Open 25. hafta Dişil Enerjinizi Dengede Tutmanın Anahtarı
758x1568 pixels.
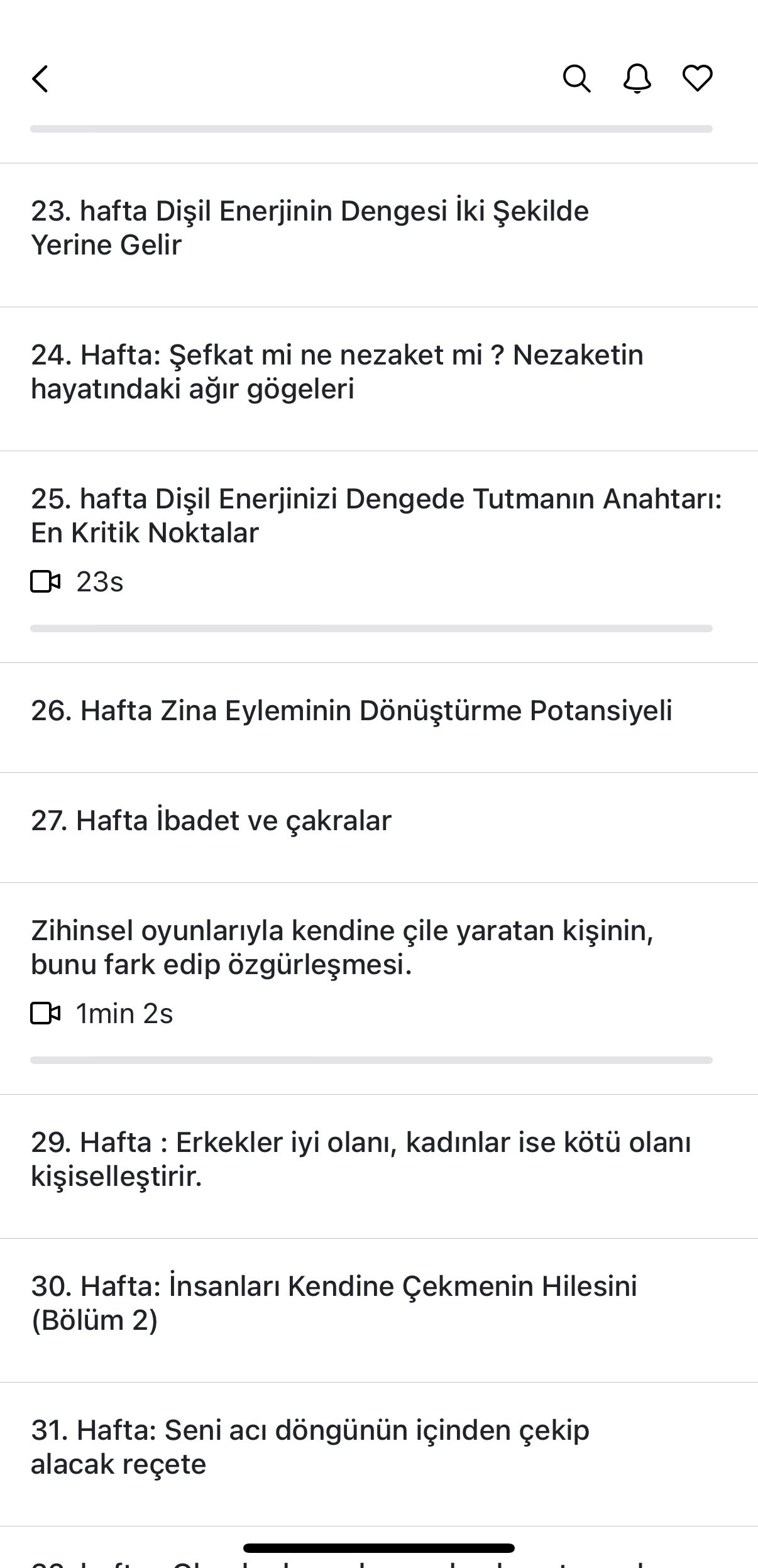[376, 515]
